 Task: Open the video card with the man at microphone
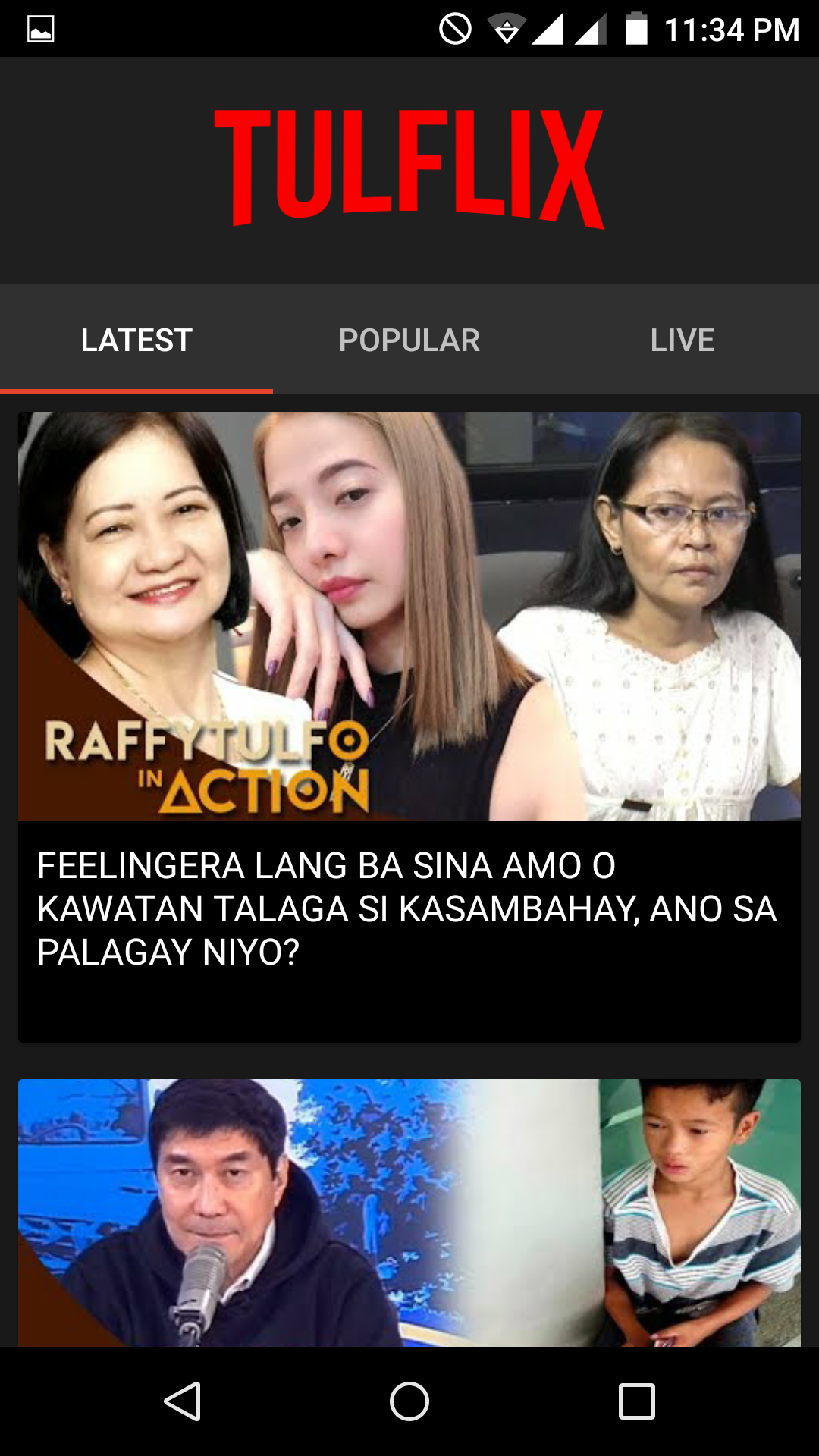(409, 1212)
